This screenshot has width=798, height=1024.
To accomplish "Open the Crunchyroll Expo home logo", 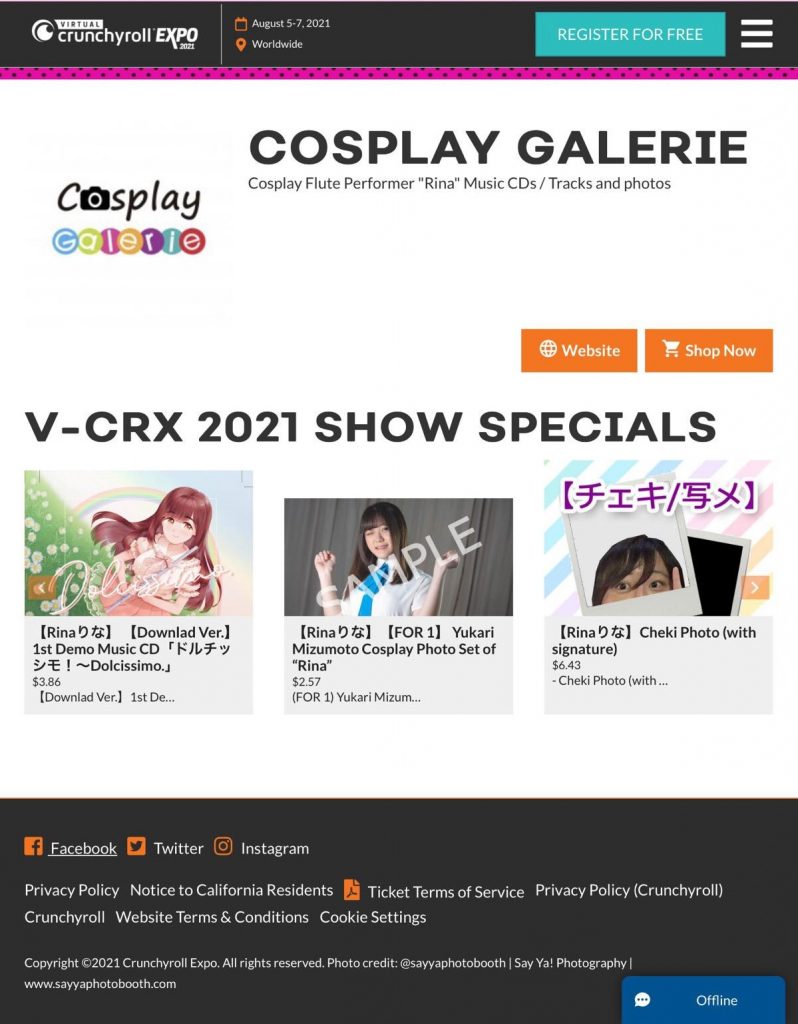I will 115,33.
